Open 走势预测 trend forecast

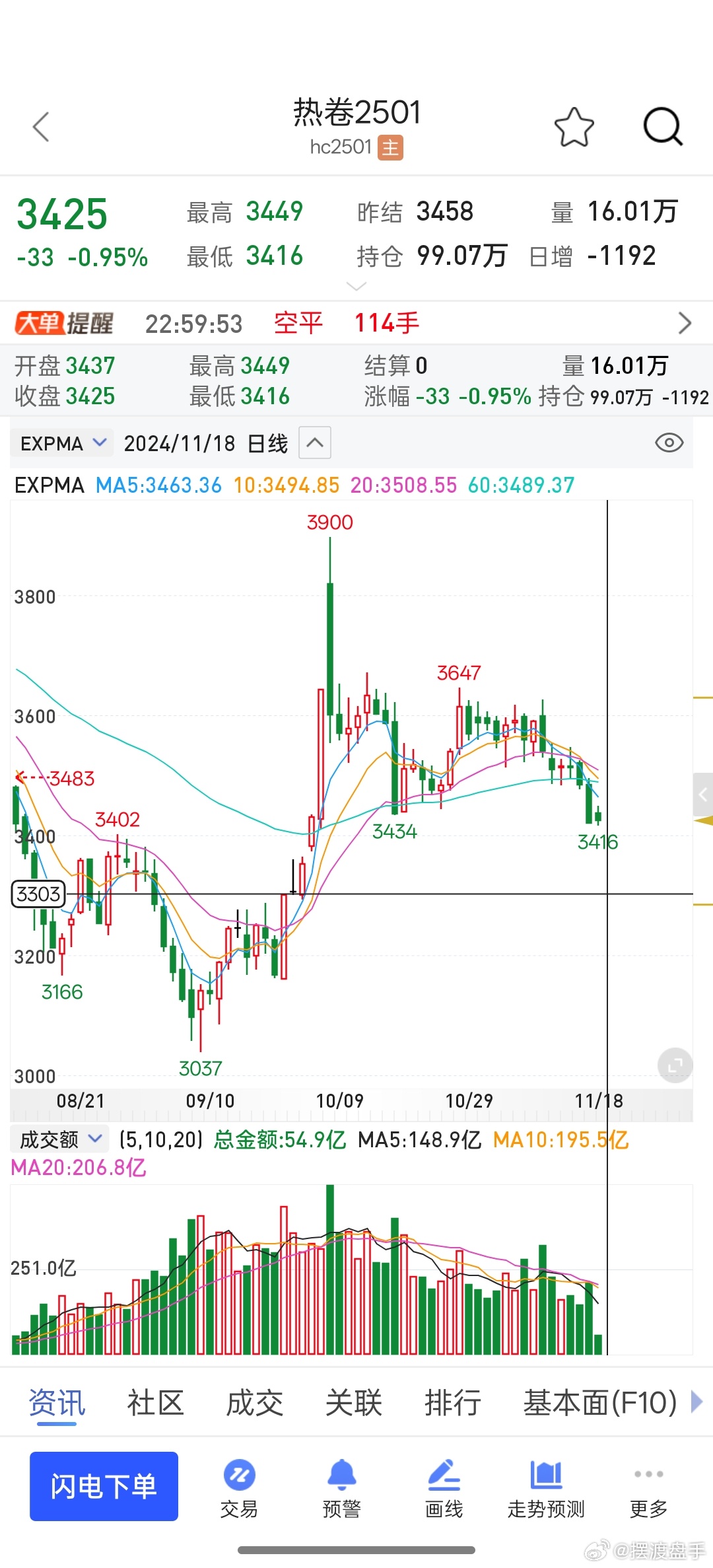[x=546, y=1489]
